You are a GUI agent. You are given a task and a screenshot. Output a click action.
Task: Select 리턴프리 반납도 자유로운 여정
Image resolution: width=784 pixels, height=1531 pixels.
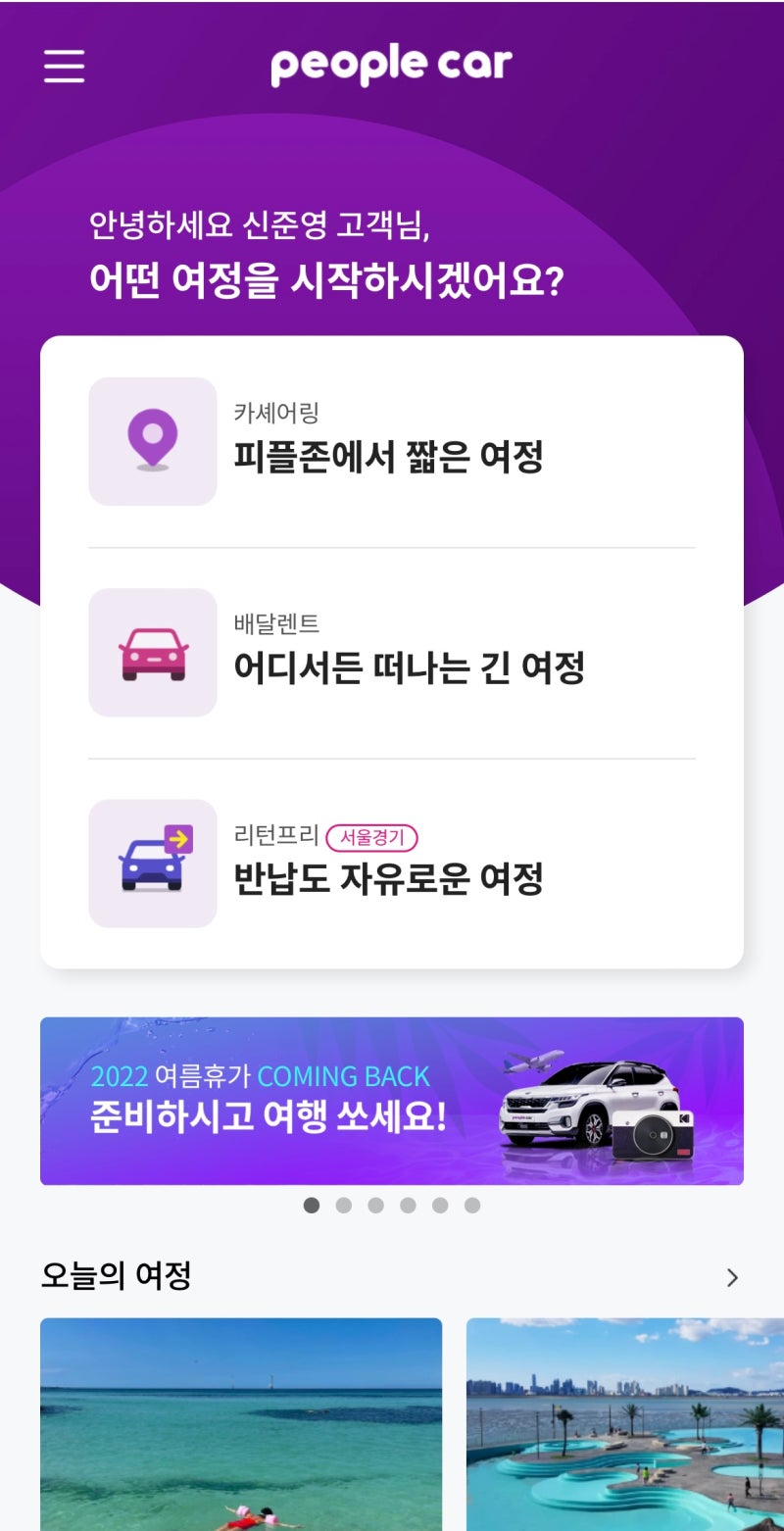coord(390,864)
